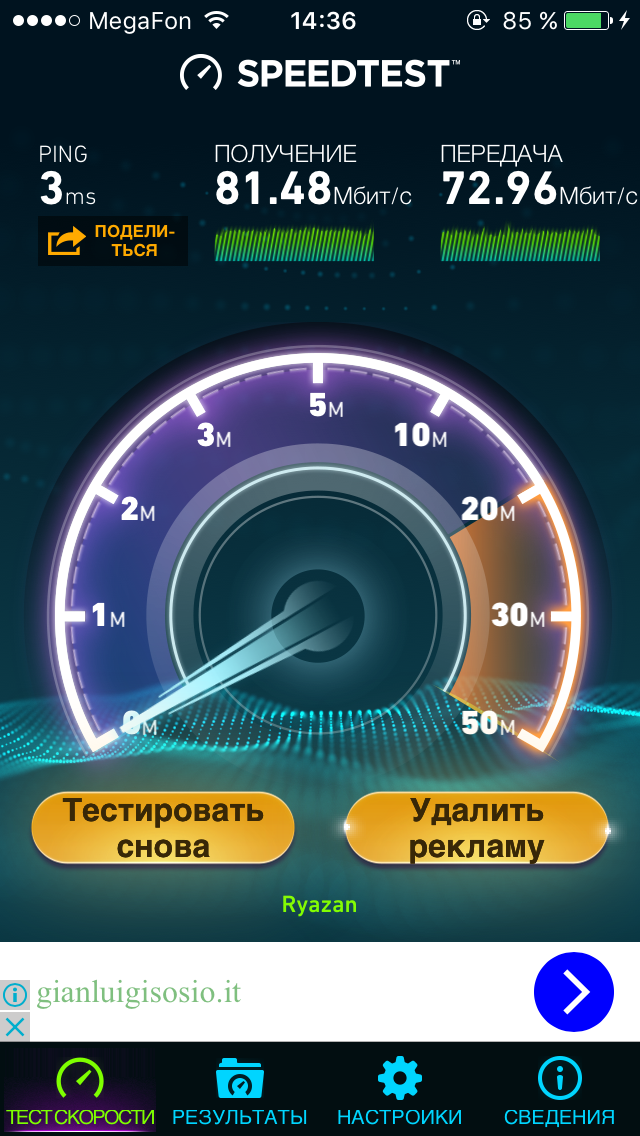Viewport: 640px width, 1136px height.
Task: Open the gianluigisosio.it ad arrow
Action: tap(573, 992)
